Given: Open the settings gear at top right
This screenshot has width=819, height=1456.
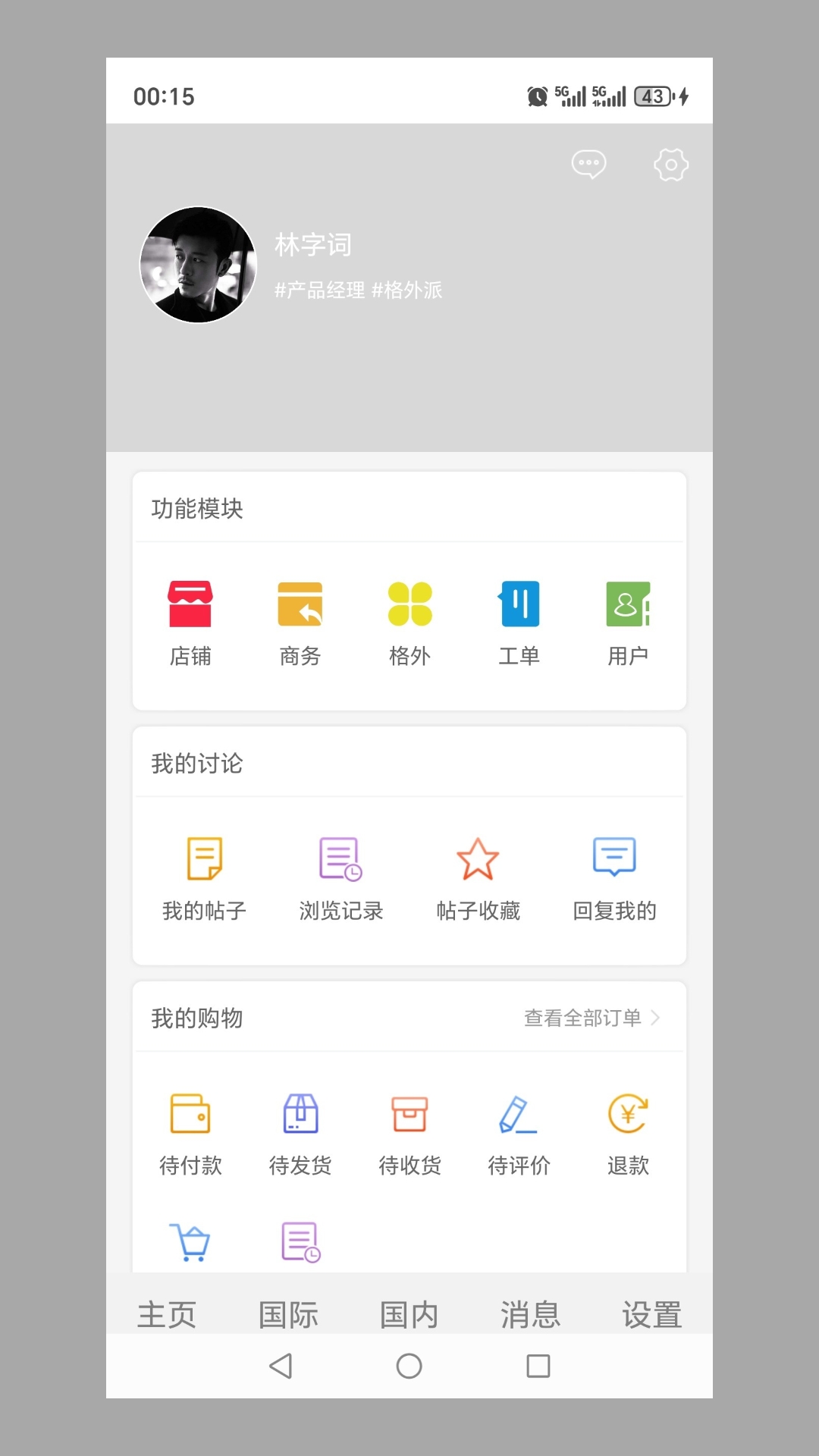Looking at the screenshot, I should 671,165.
